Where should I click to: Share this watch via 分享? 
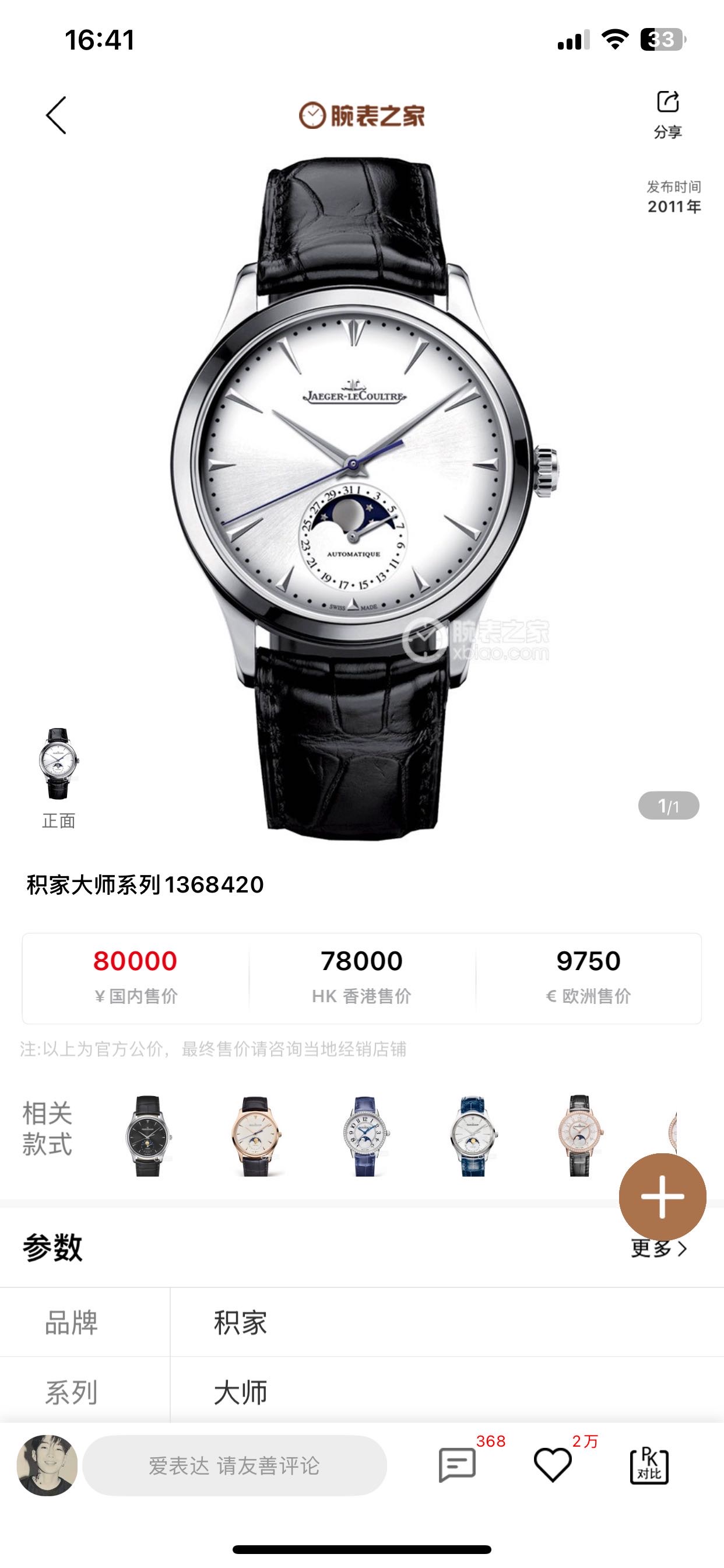pos(667,113)
